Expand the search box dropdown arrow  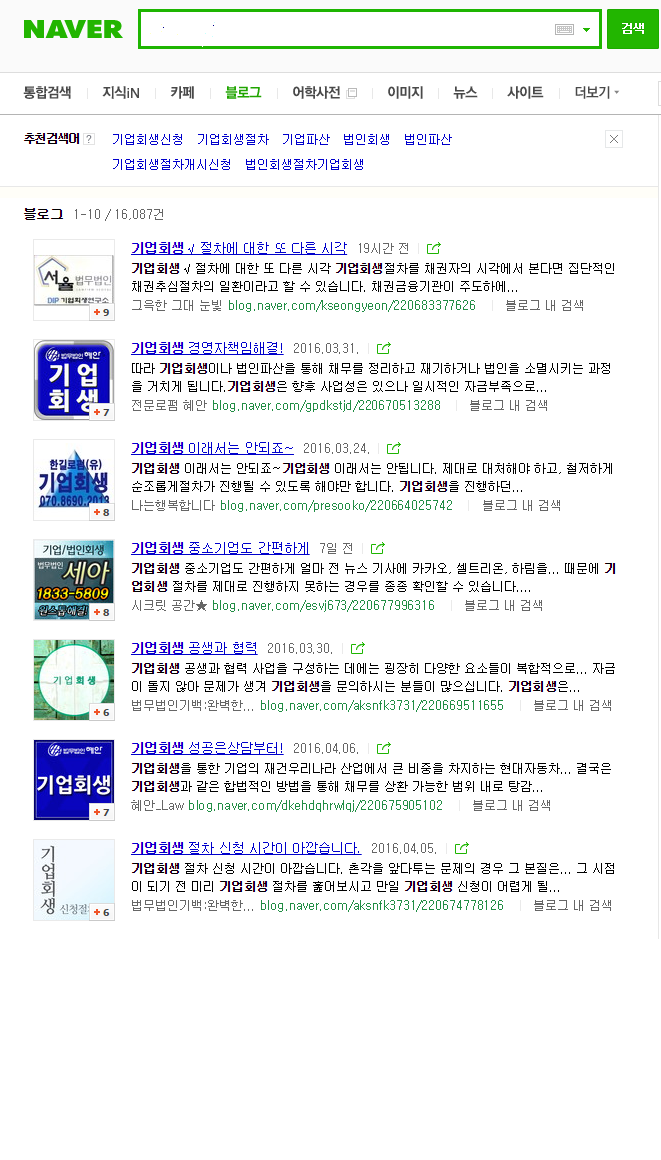(586, 30)
